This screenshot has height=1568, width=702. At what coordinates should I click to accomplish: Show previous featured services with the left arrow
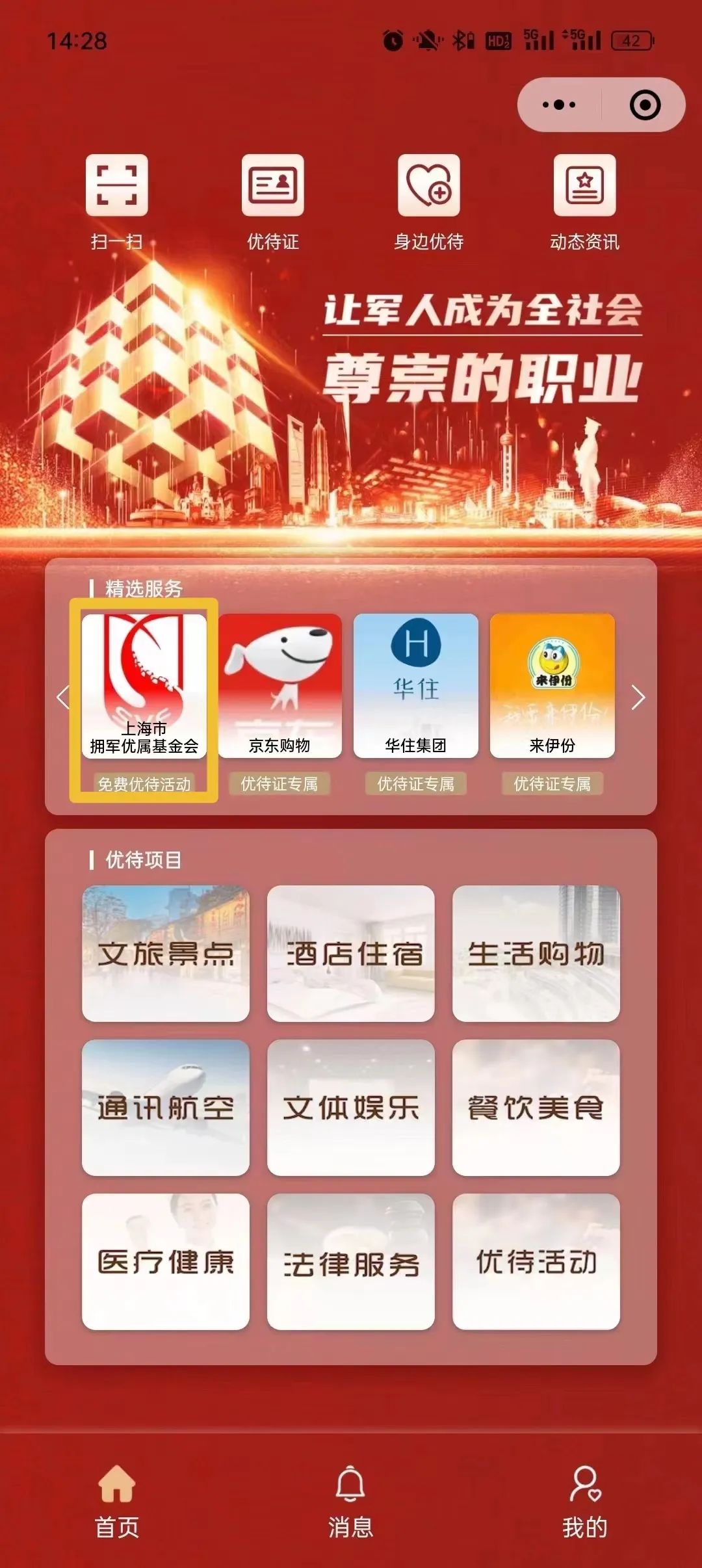point(63,698)
